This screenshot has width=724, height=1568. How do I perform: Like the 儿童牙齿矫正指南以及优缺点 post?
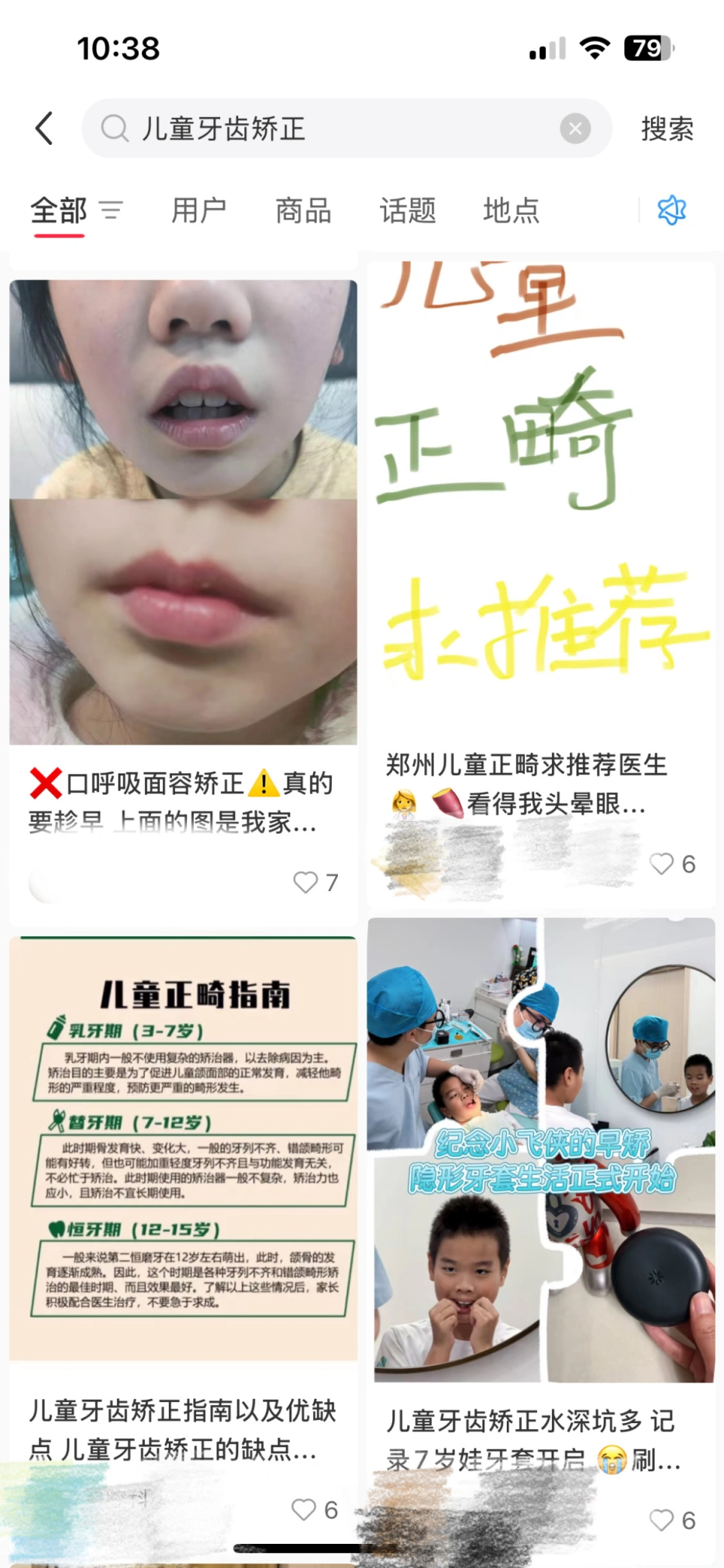pyautogui.click(x=304, y=1510)
